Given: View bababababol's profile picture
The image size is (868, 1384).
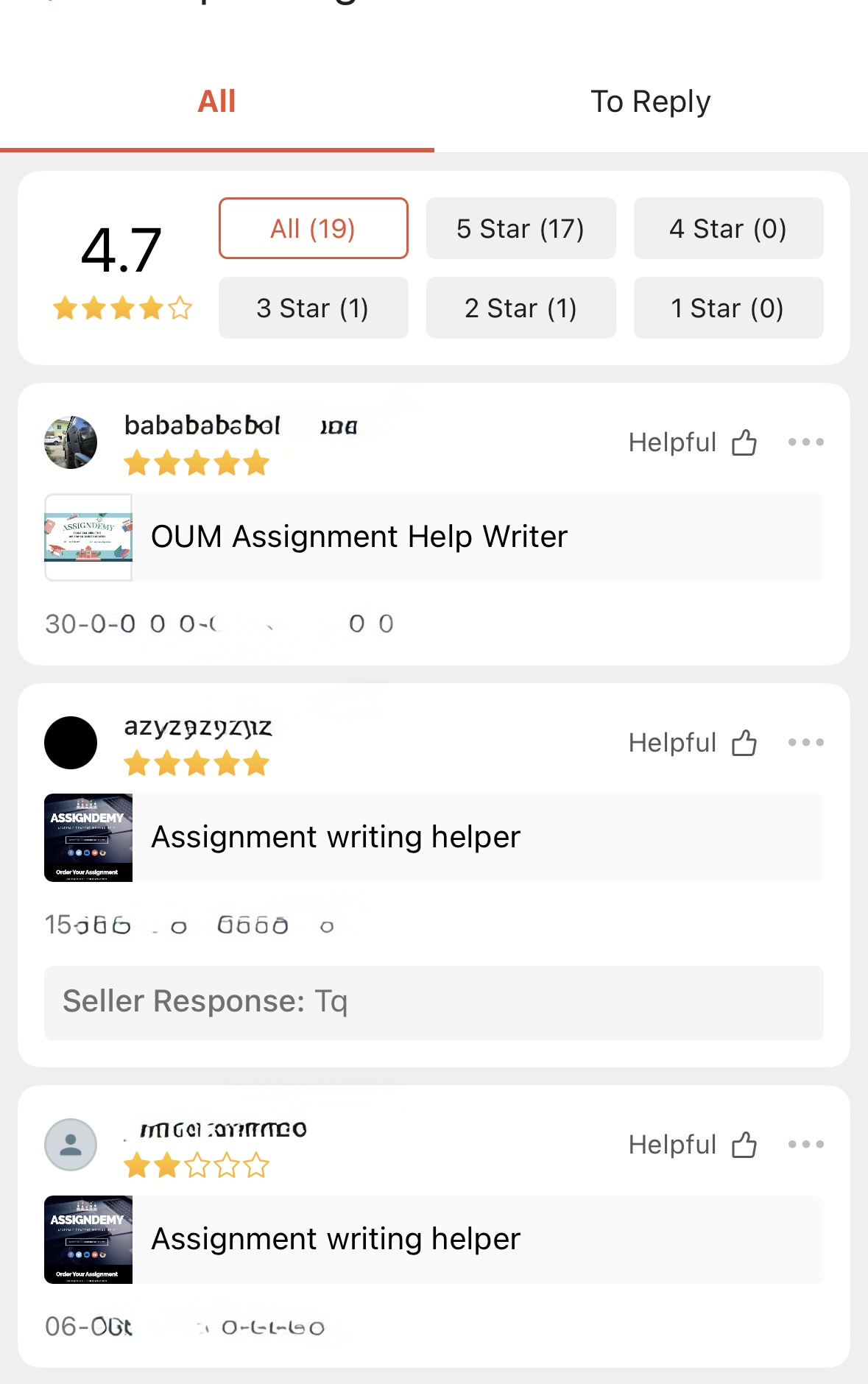Looking at the screenshot, I should point(71,442).
